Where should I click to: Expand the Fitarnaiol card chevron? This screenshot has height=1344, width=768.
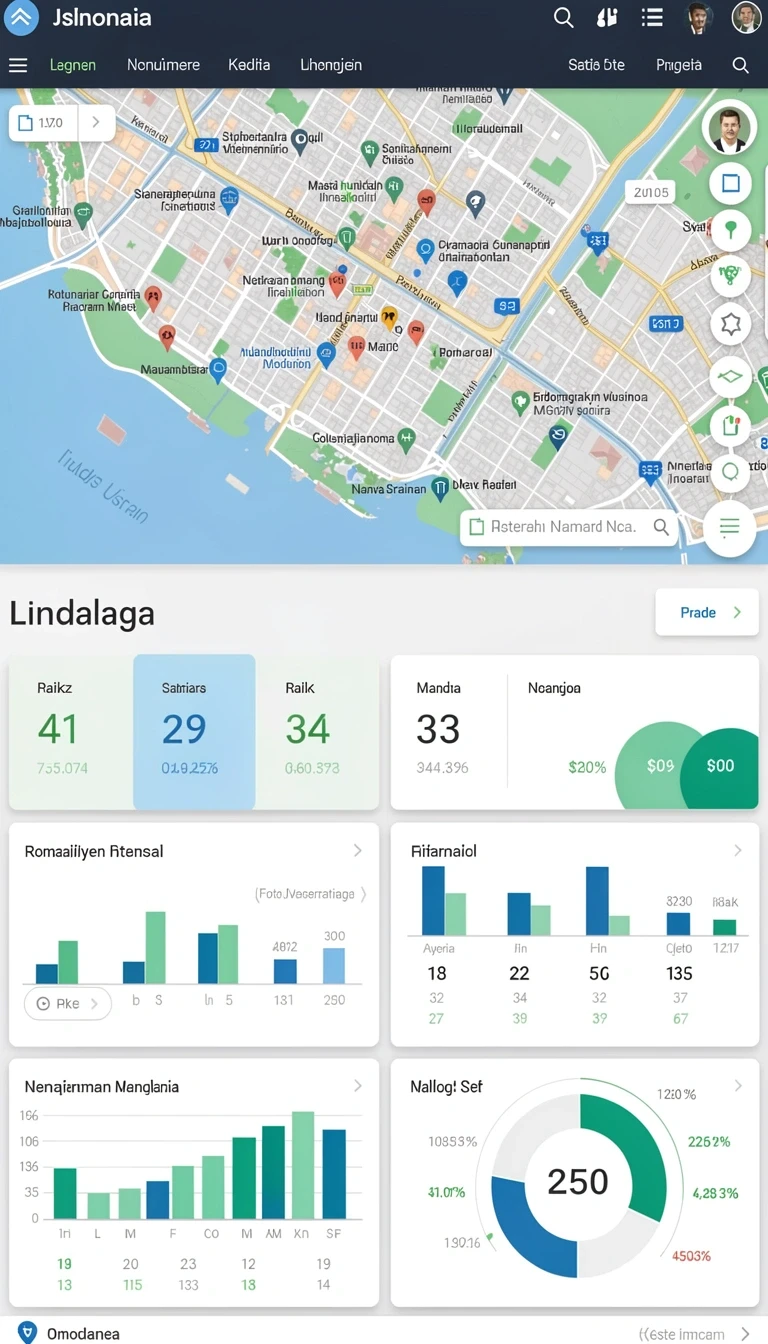(738, 850)
